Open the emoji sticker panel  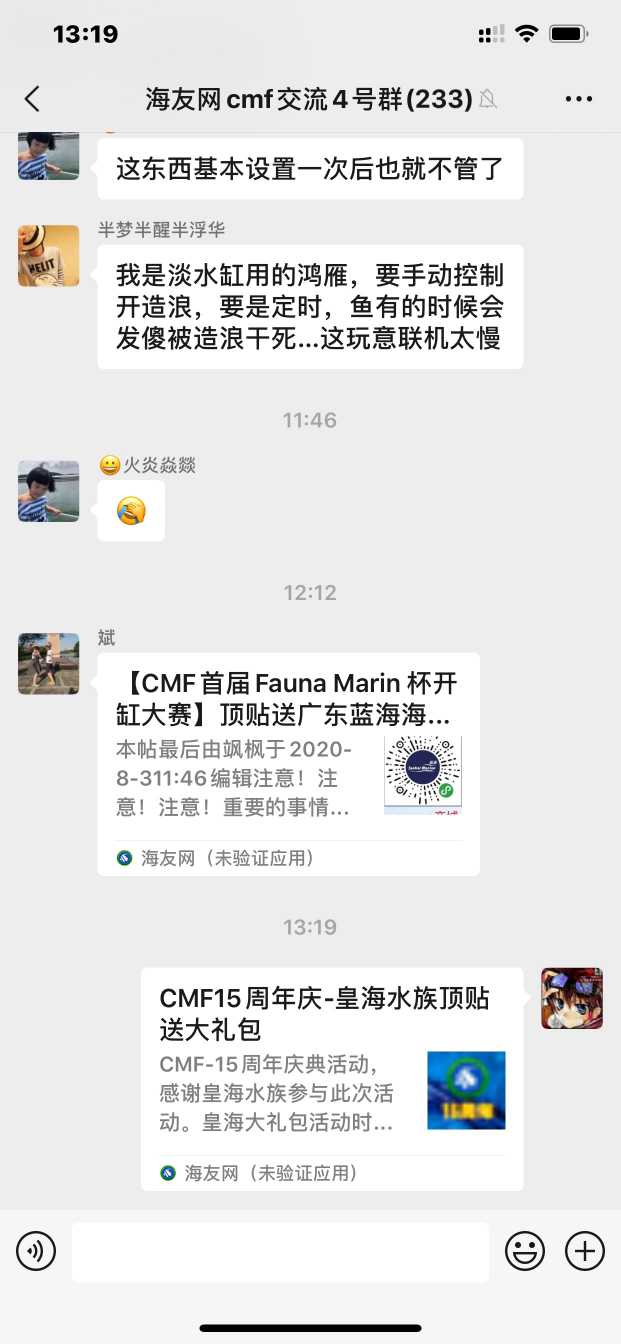coord(525,1251)
